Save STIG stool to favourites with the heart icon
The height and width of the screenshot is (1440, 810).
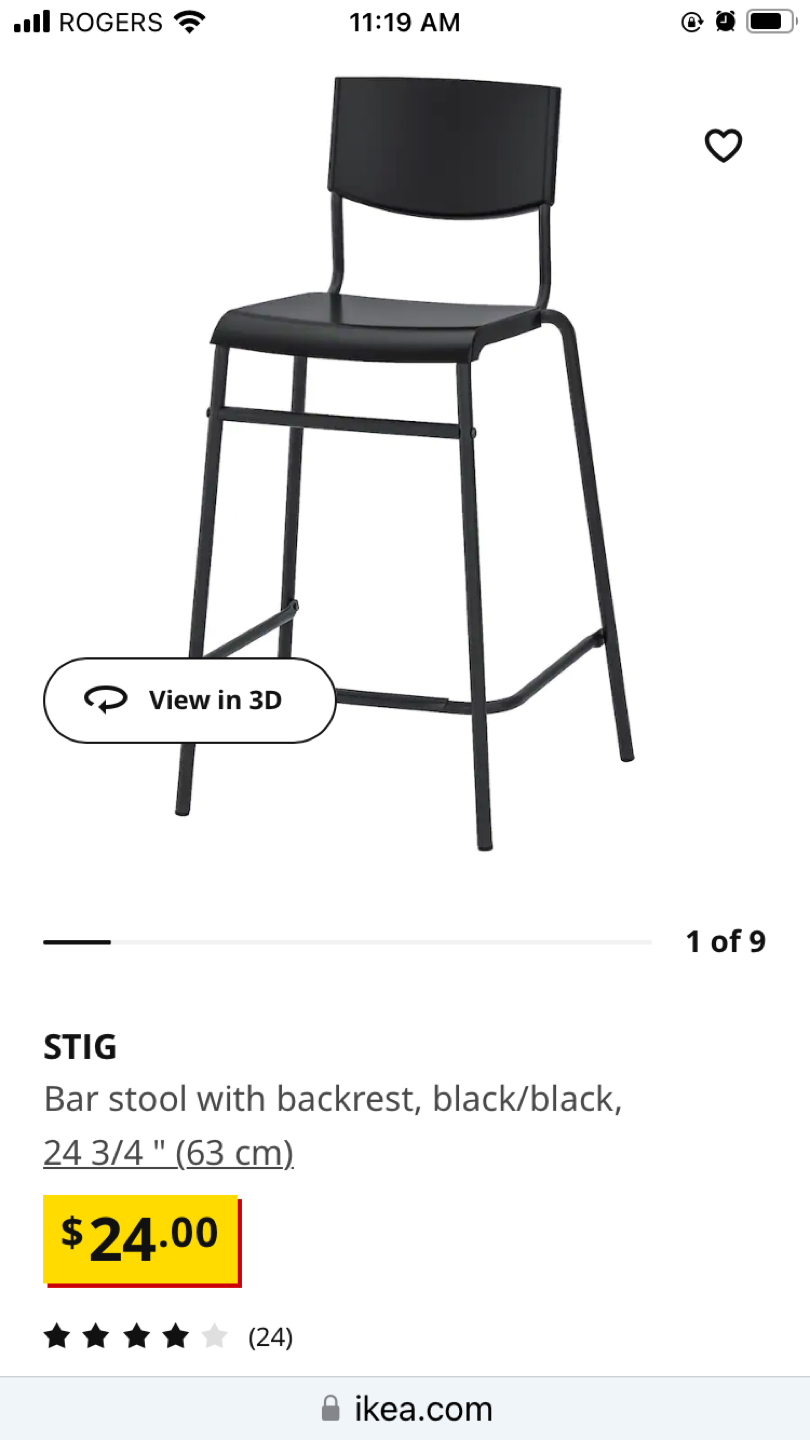pyautogui.click(x=723, y=146)
